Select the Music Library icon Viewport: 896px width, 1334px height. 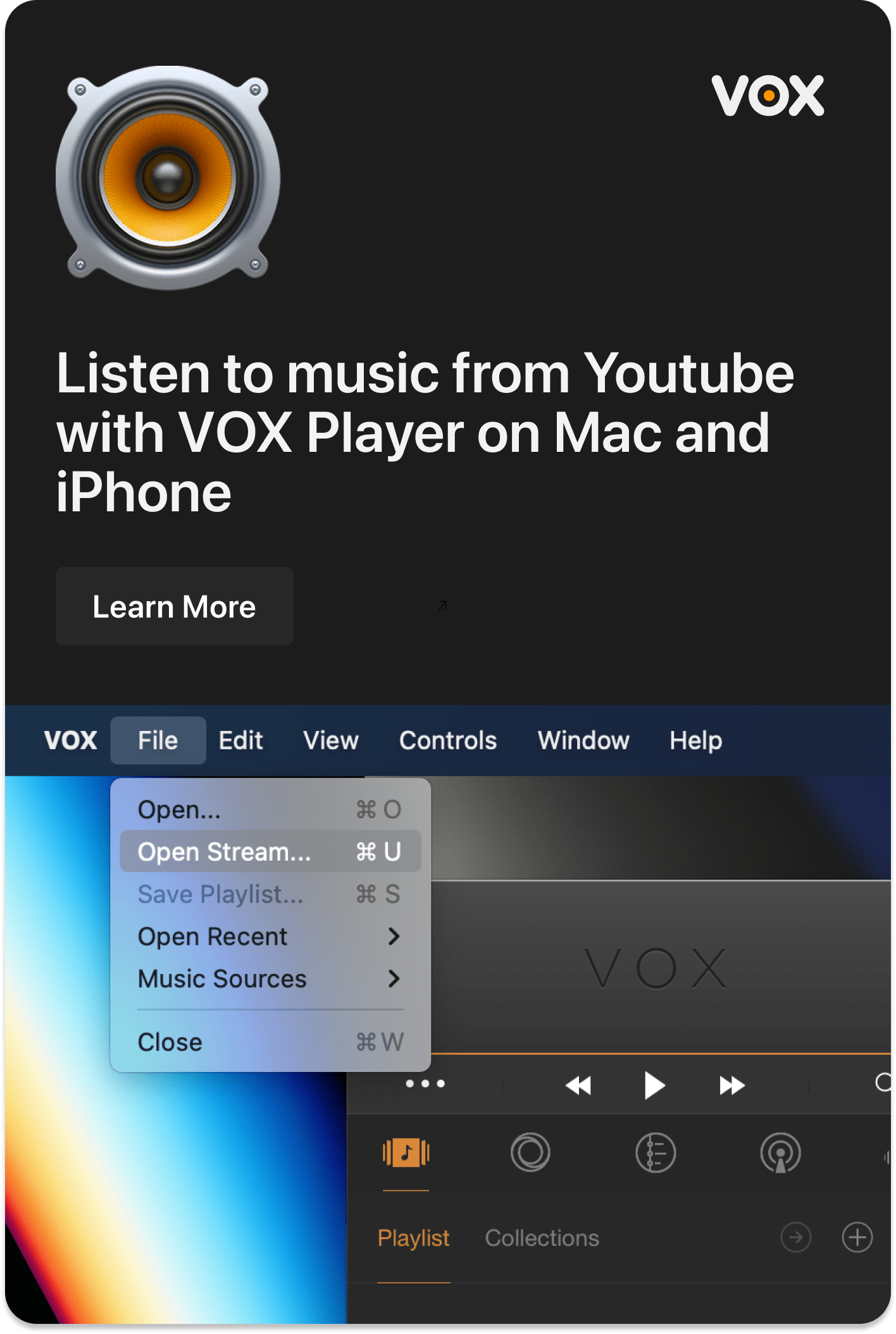pos(407,1152)
